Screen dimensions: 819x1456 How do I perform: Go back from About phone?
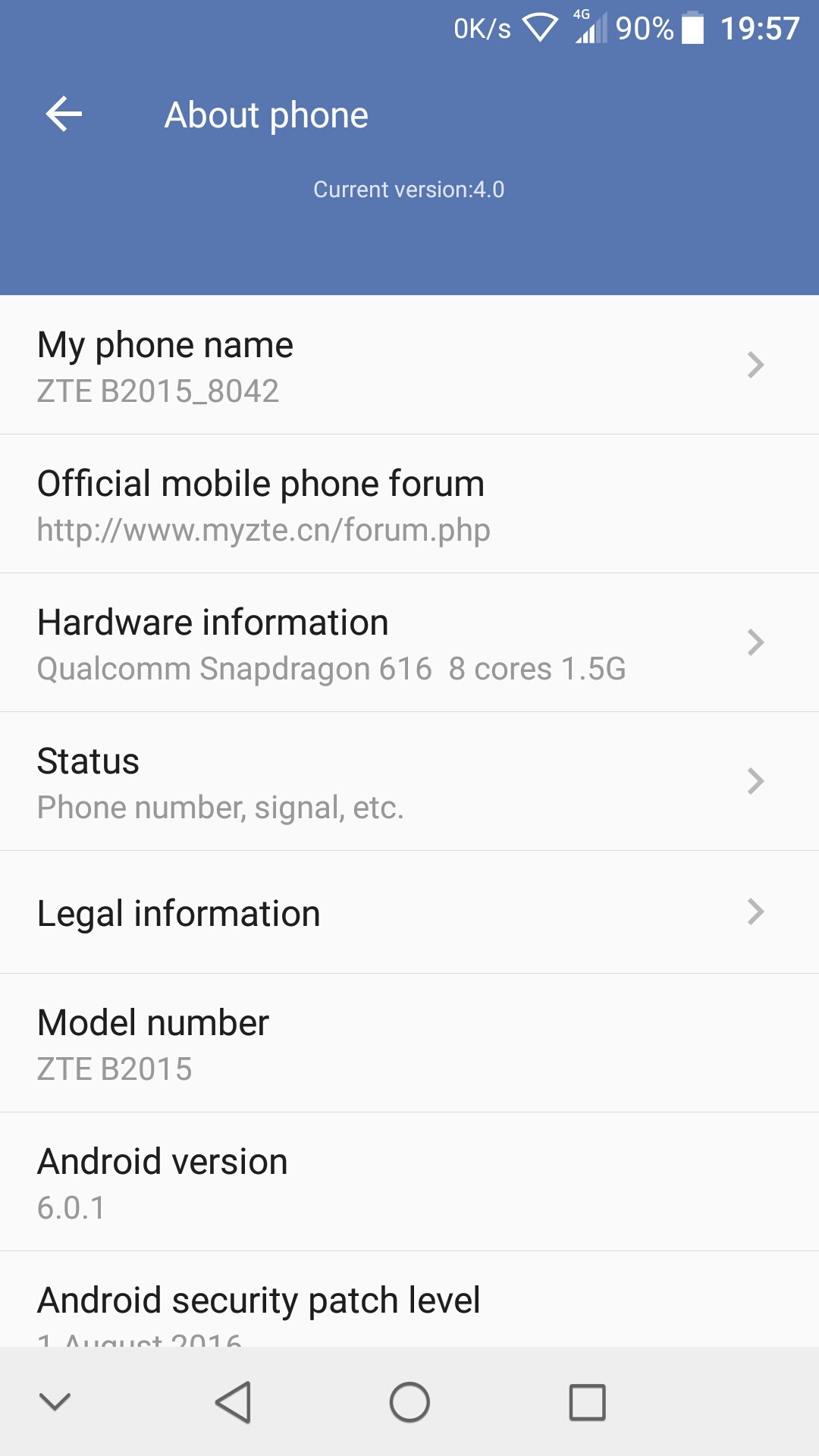(x=64, y=115)
